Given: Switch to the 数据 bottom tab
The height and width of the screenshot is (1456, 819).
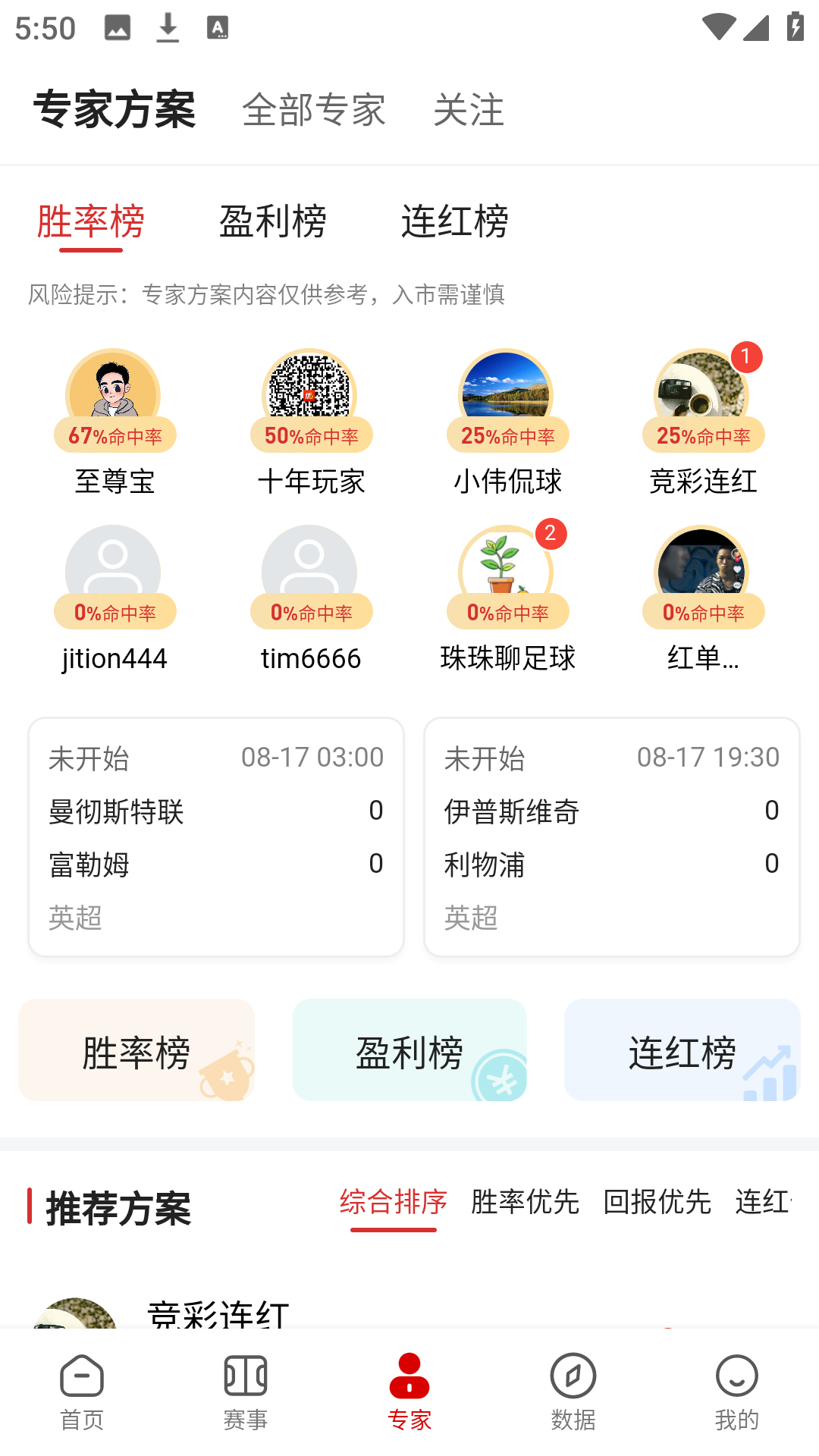Looking at the screenshot, I should (x=573, y=1392).
